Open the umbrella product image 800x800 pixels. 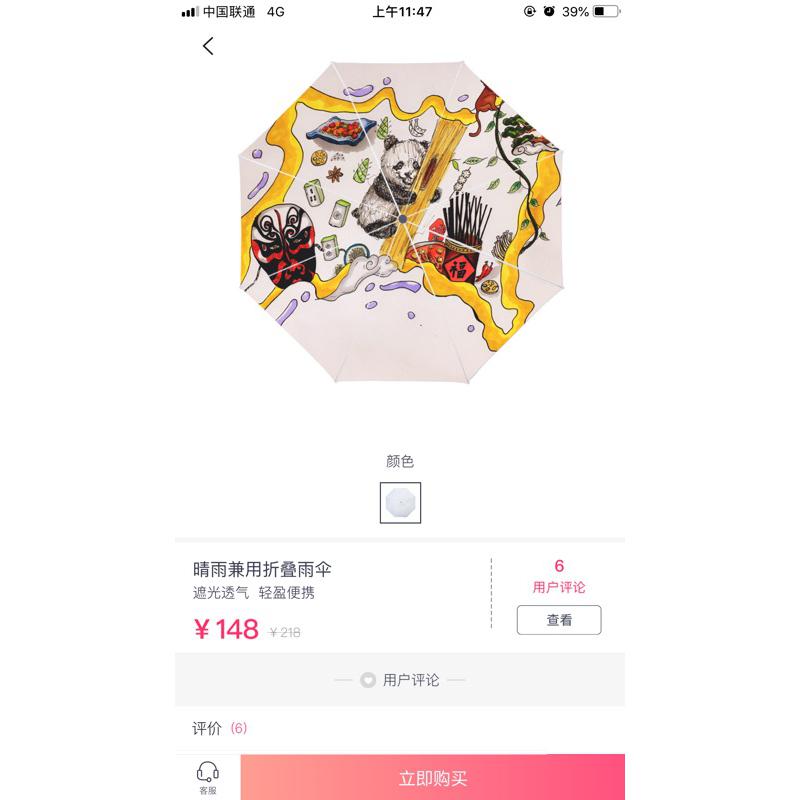click(400, 220)
